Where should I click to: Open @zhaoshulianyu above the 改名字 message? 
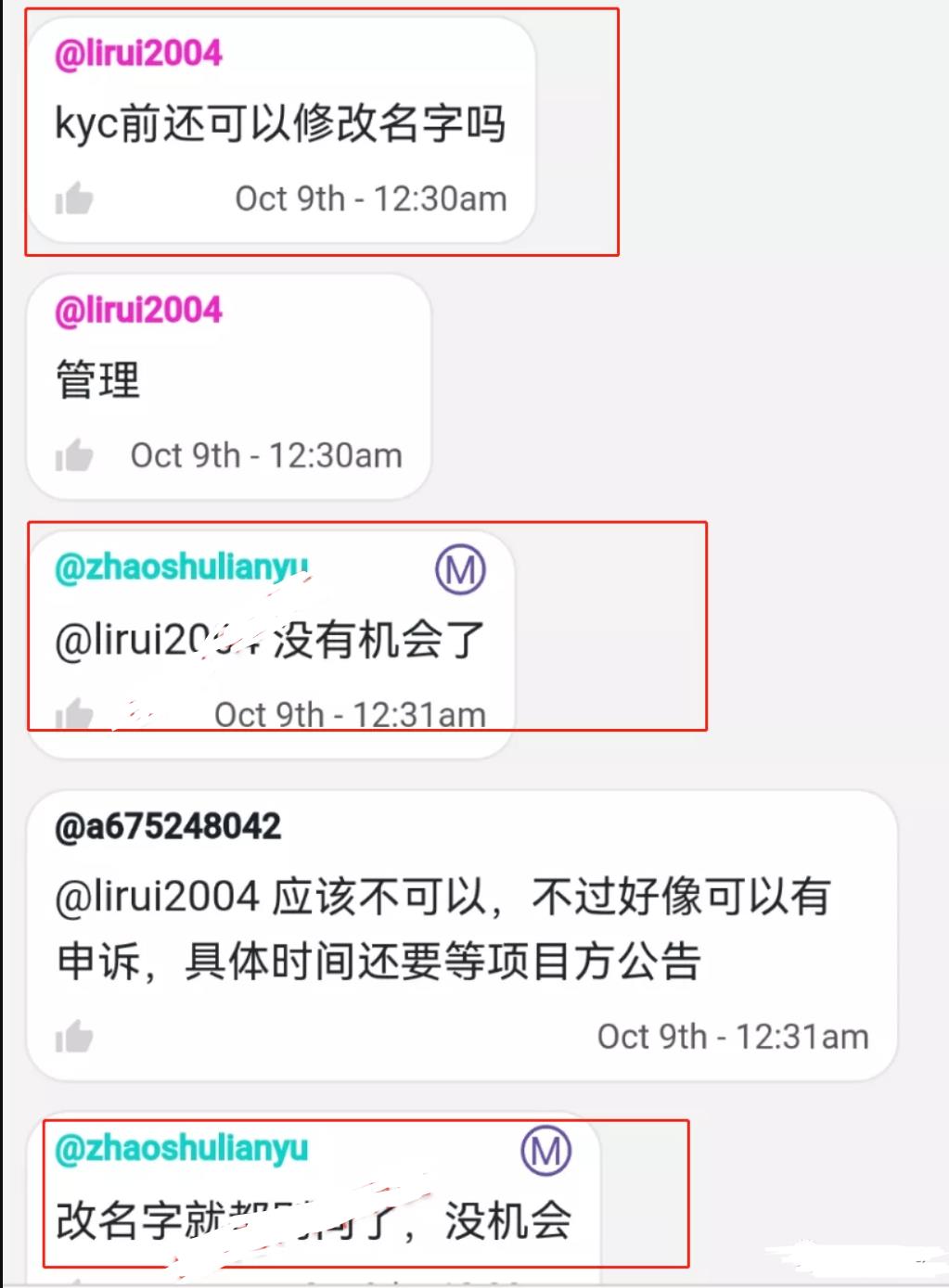[182, 1148]
